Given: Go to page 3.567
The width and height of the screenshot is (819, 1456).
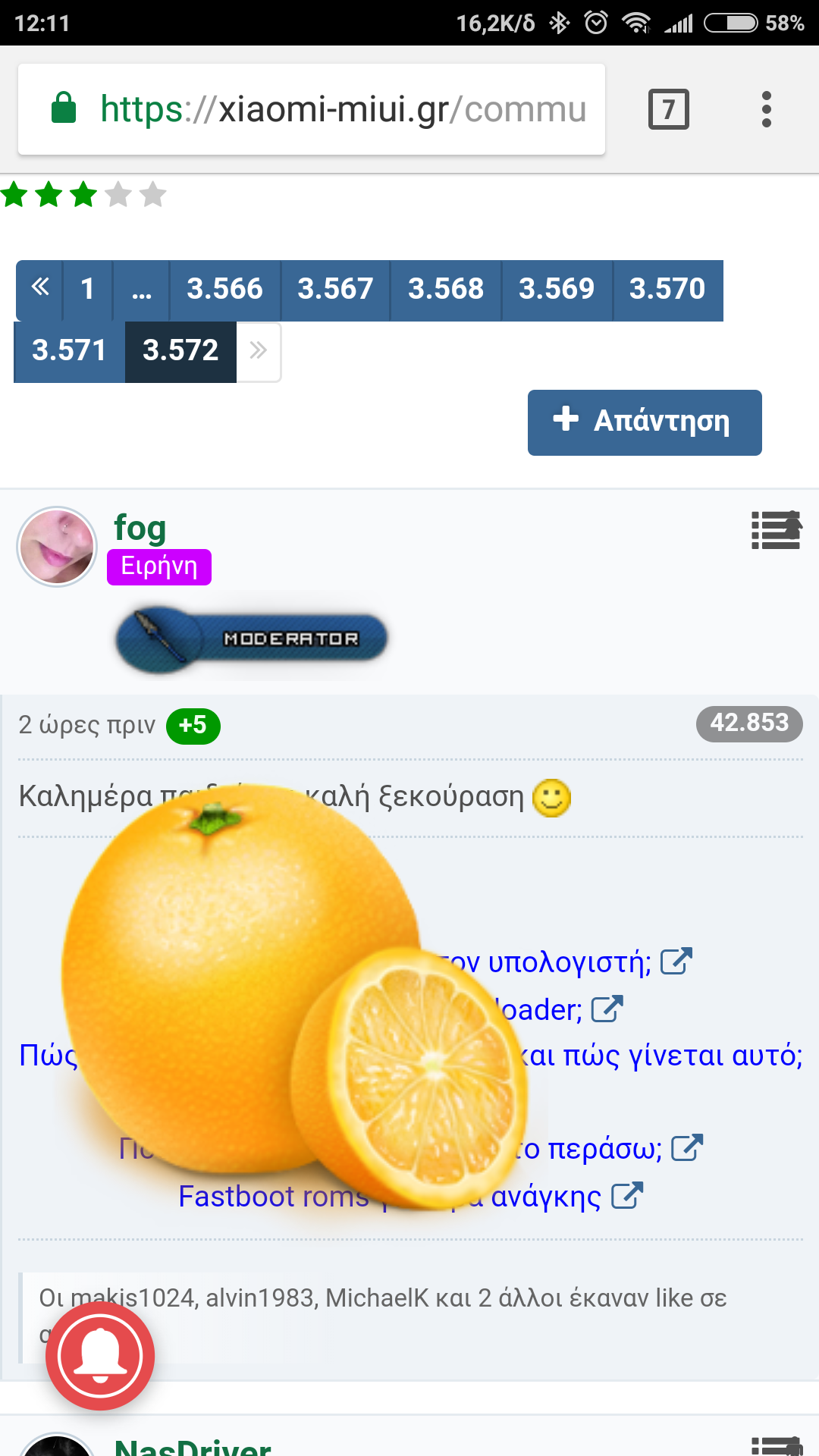Looking at the screenshot, I should point(335,289).
